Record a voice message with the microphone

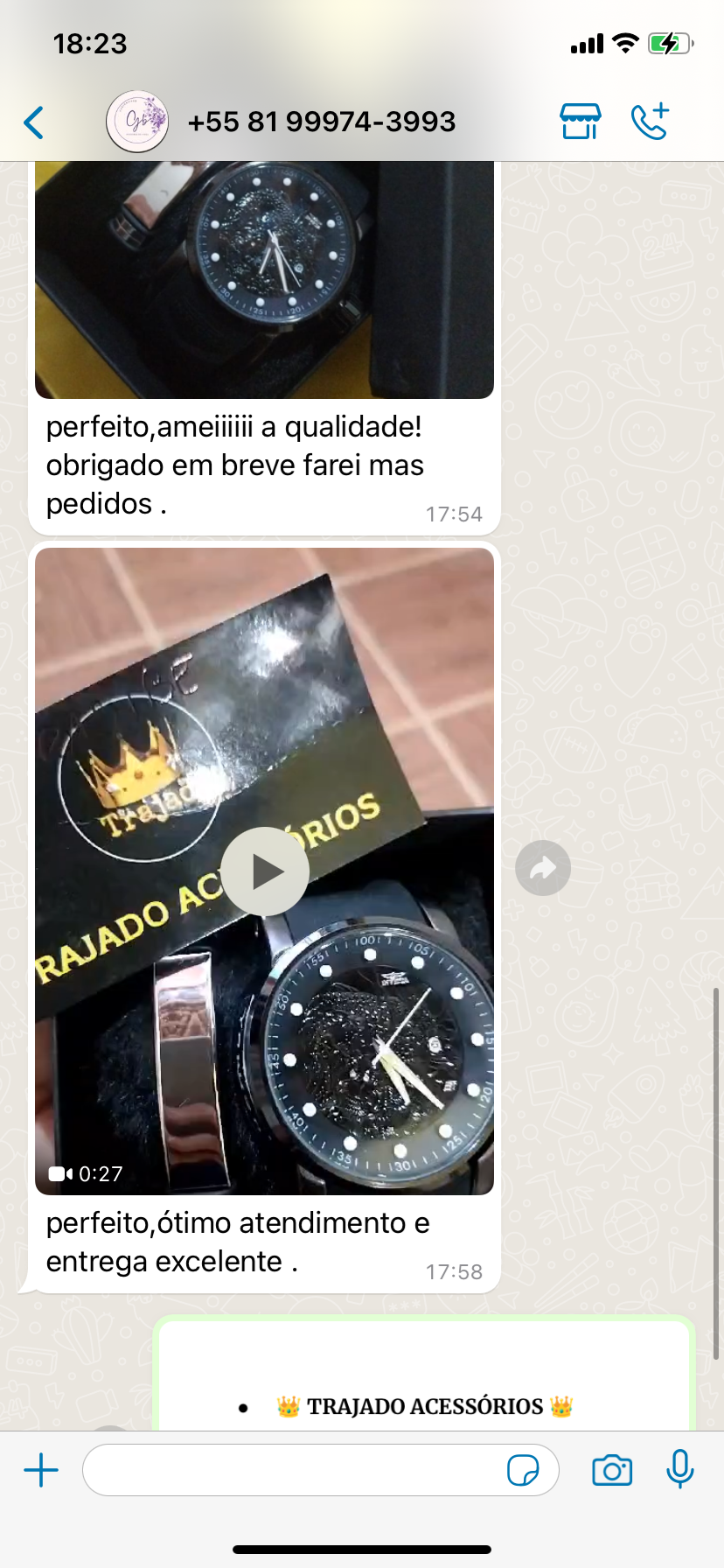679,1468
